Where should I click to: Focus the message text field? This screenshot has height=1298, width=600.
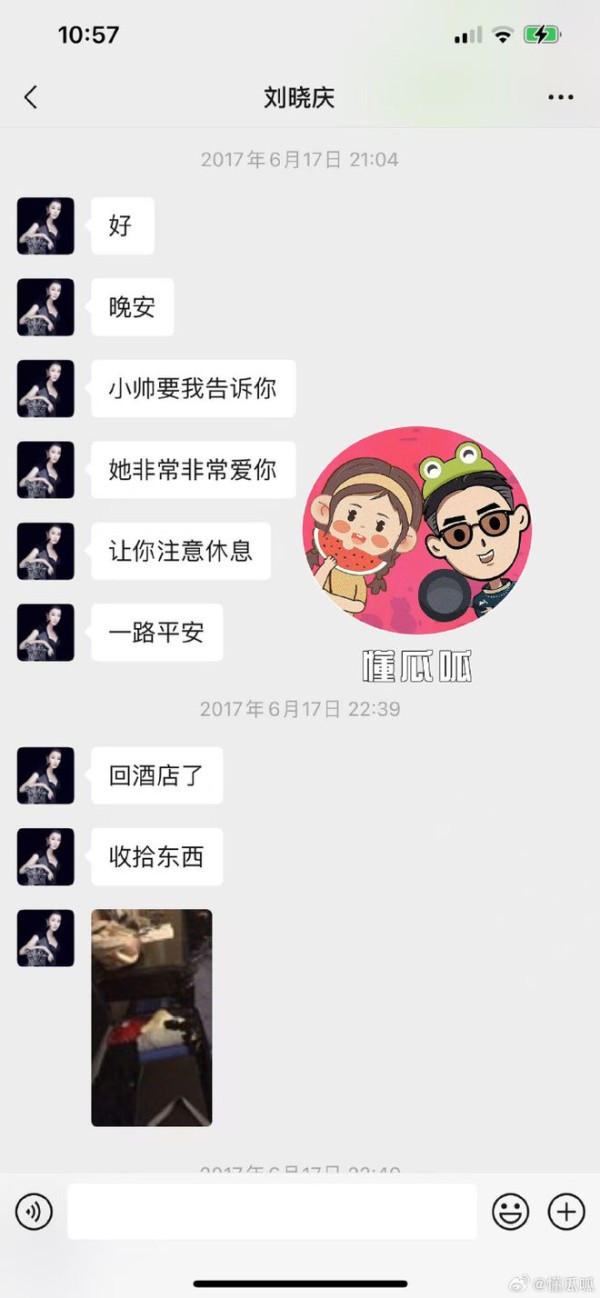click(x=272, y=1212)
